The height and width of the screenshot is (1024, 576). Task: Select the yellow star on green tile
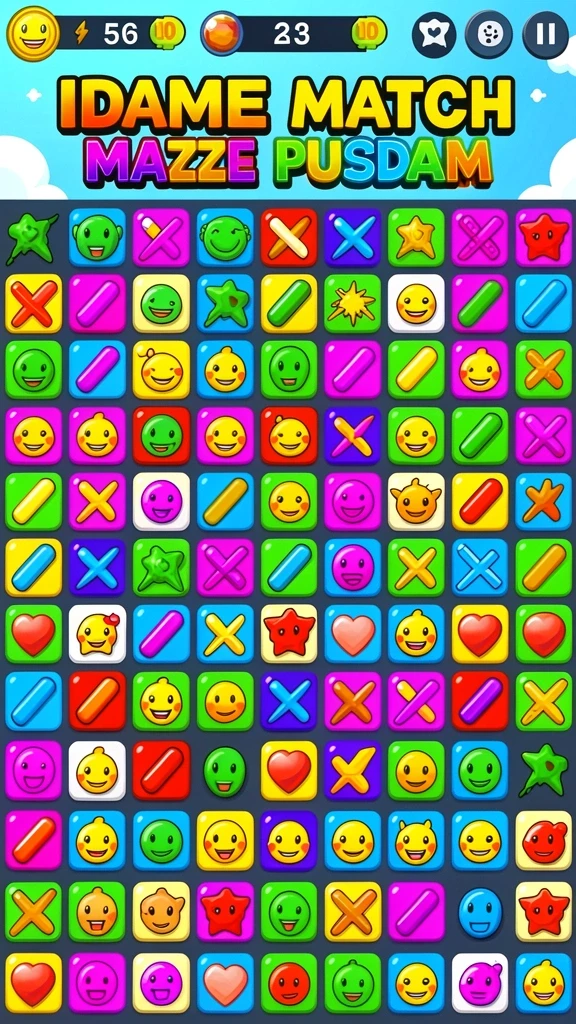pos(417,238)
